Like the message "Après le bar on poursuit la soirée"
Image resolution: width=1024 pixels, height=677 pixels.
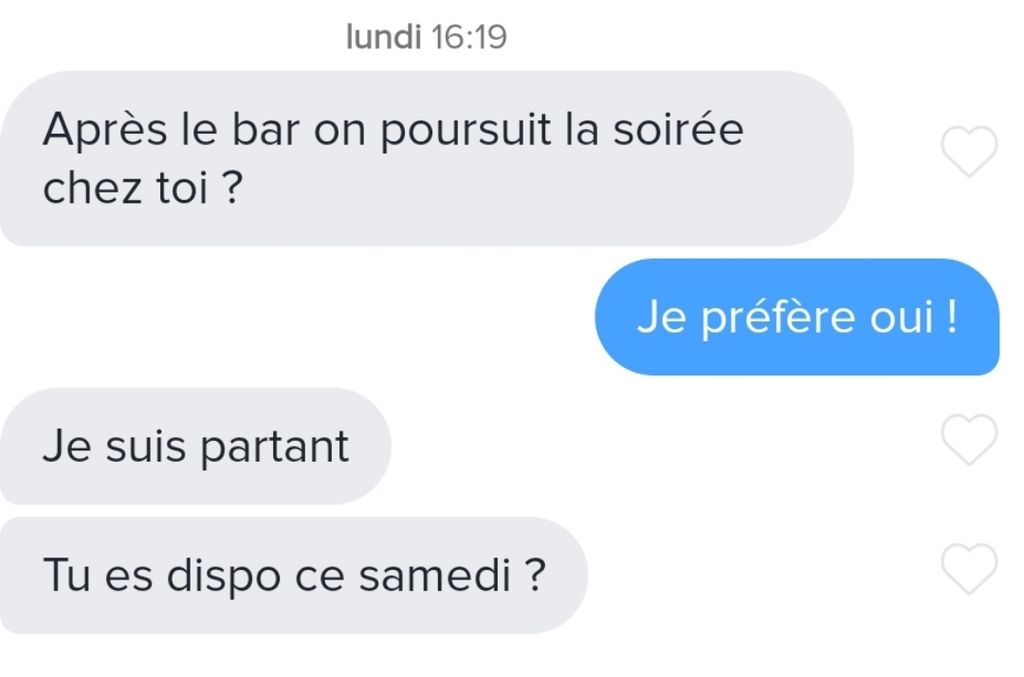coord(969,152)
